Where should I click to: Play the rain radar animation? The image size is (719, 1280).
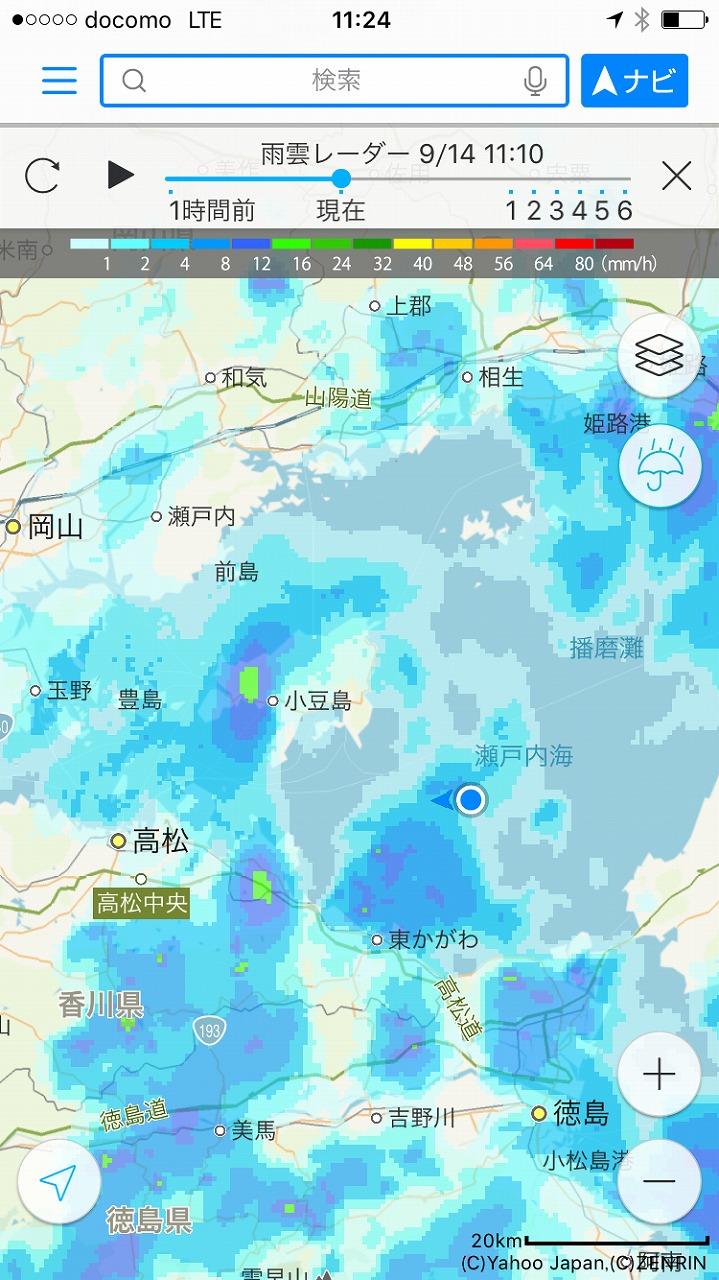pyautogui.click(x=120, y=175)
